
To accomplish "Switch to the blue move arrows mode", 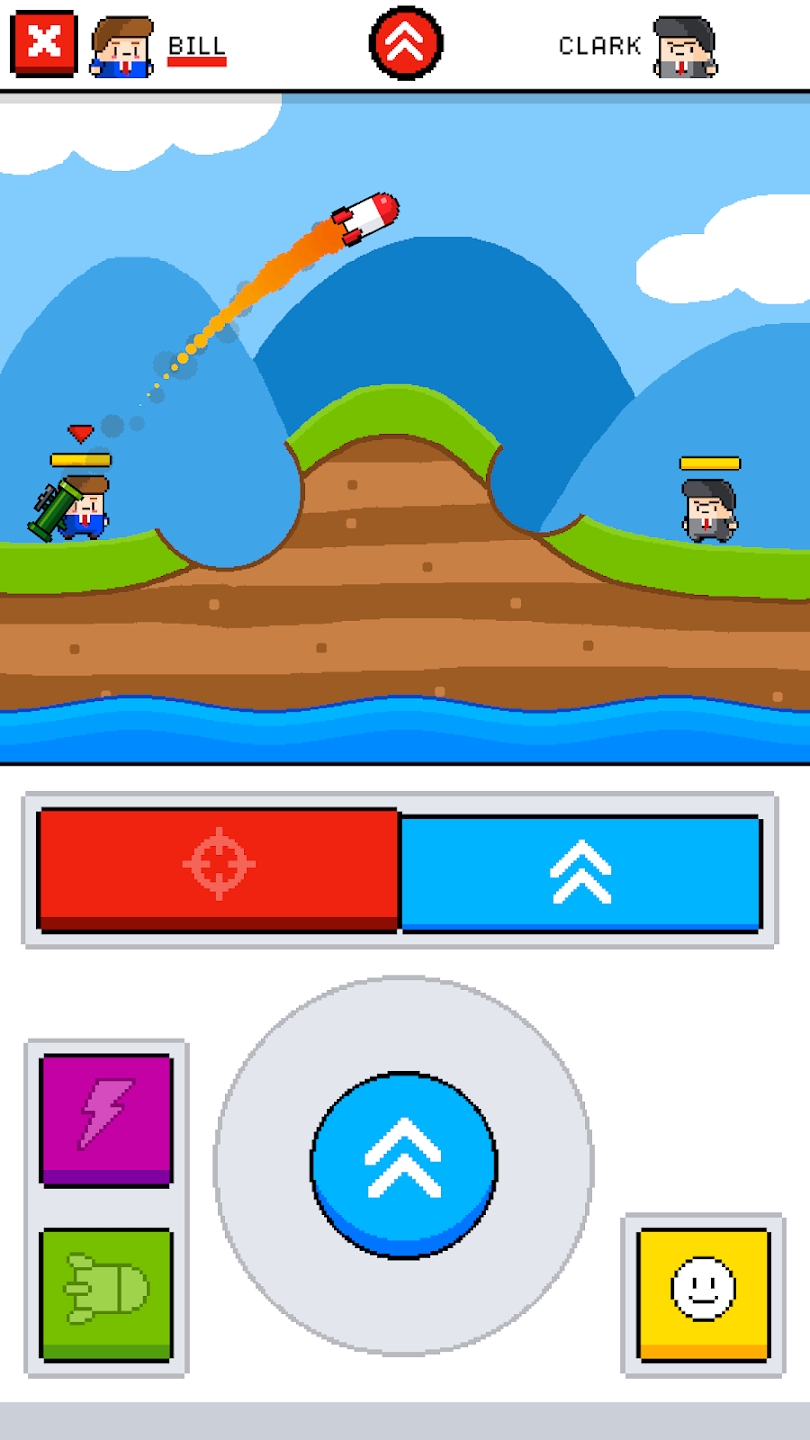I will [581, 872].
